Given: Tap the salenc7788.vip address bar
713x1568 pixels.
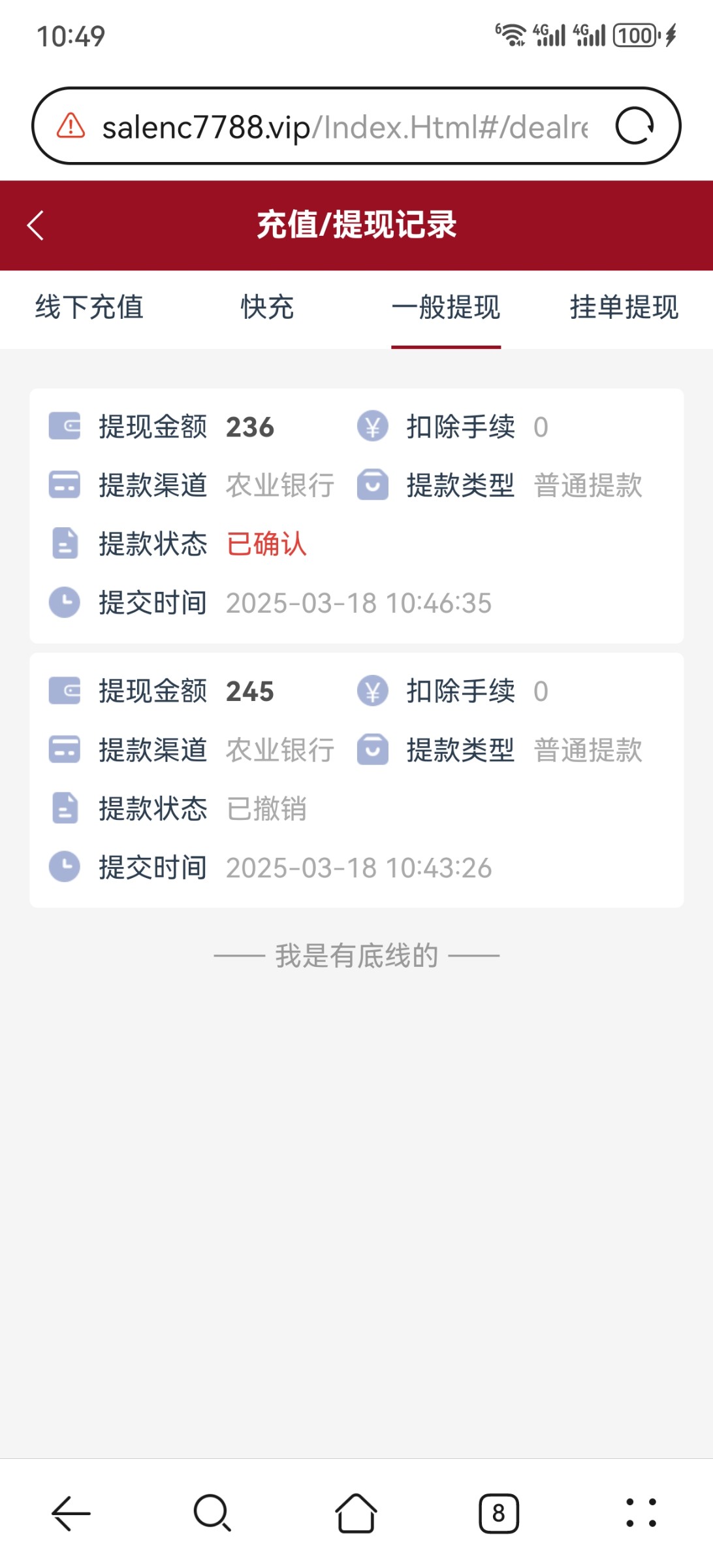Looking at the screenshot, I should (x=345, y=127).
